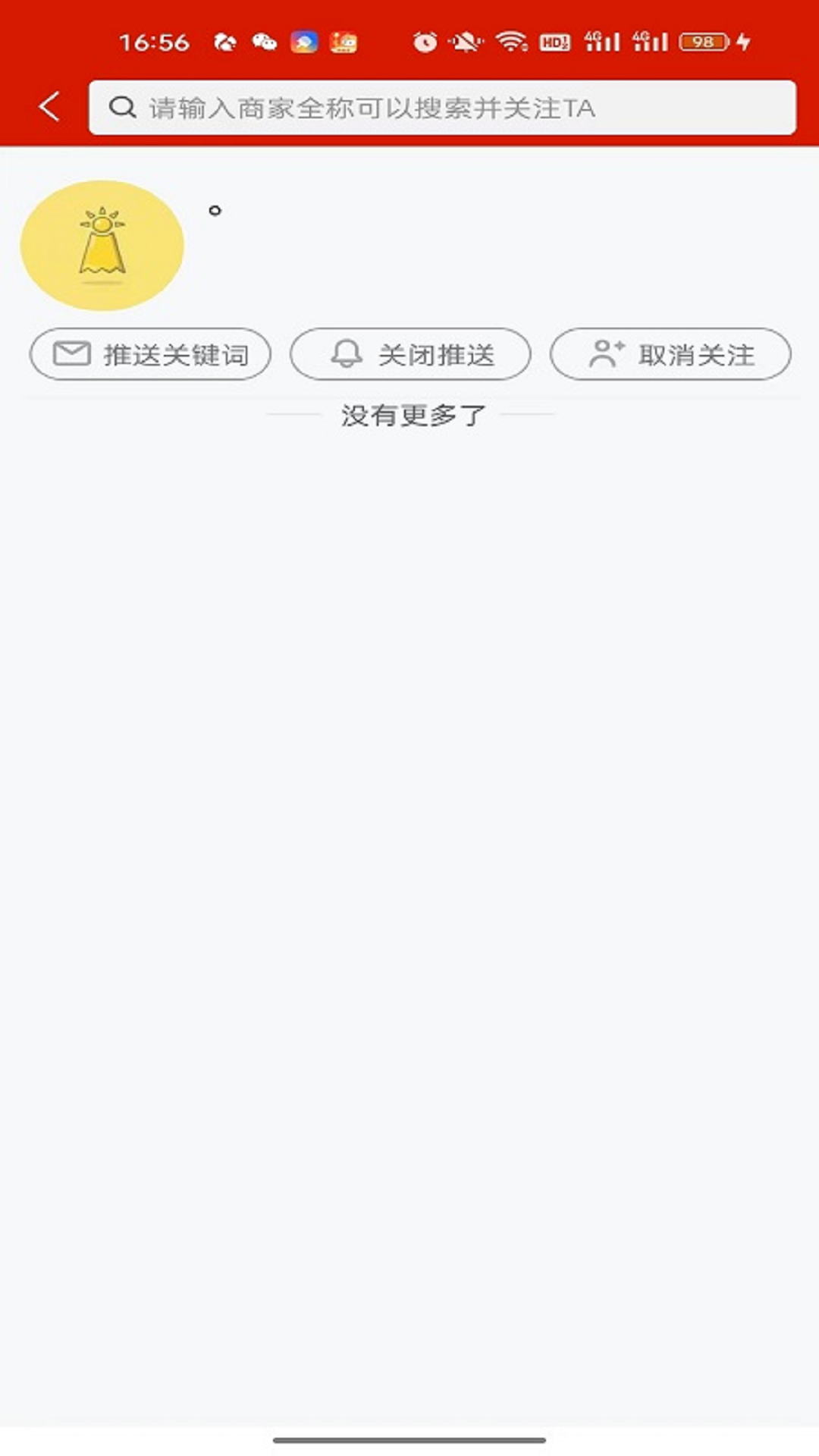
Task: Open 推送关键词 settings
Action: click(x=150, y=354)
